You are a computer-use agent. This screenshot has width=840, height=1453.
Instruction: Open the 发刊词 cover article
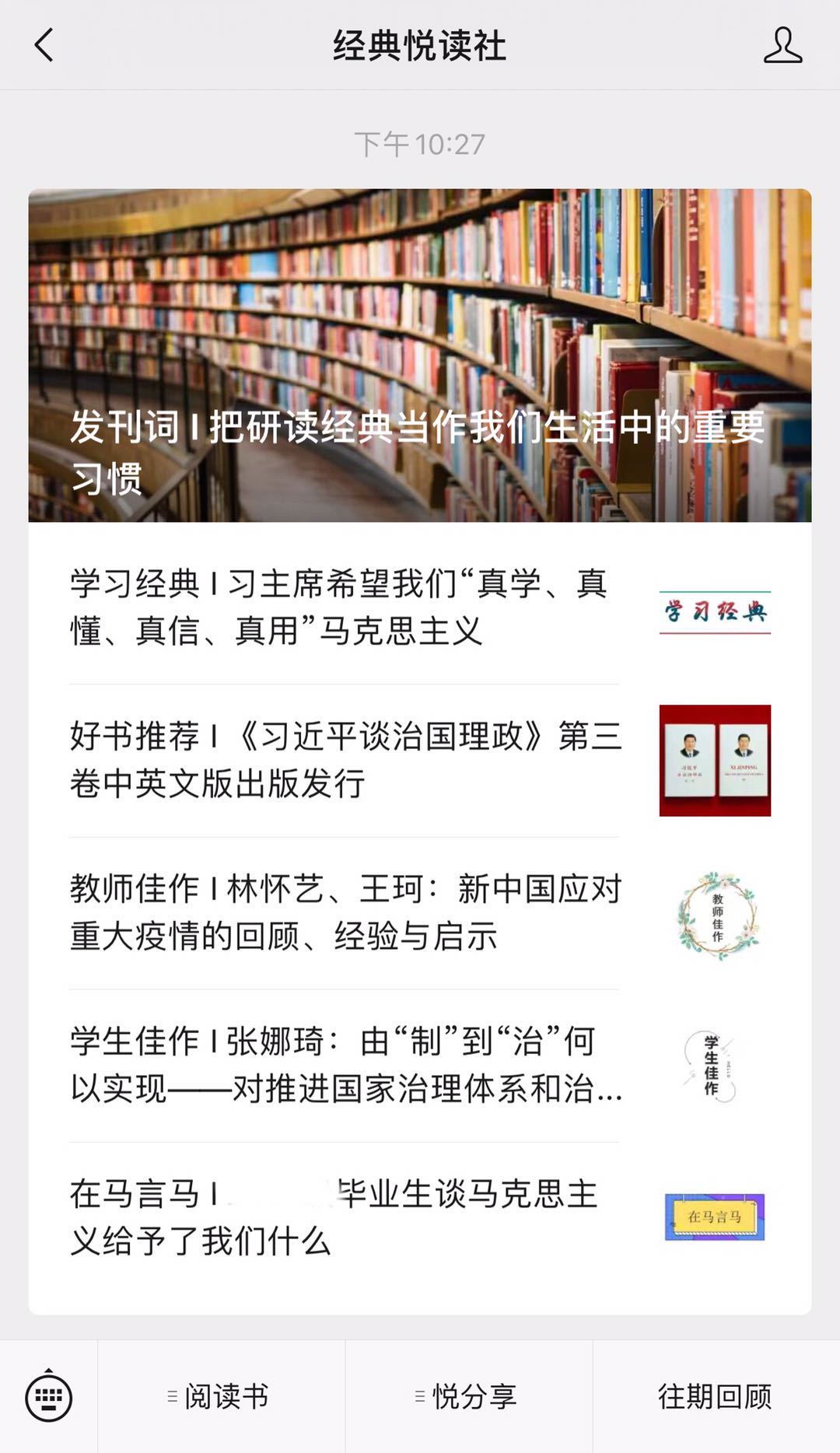pos(420,355)
